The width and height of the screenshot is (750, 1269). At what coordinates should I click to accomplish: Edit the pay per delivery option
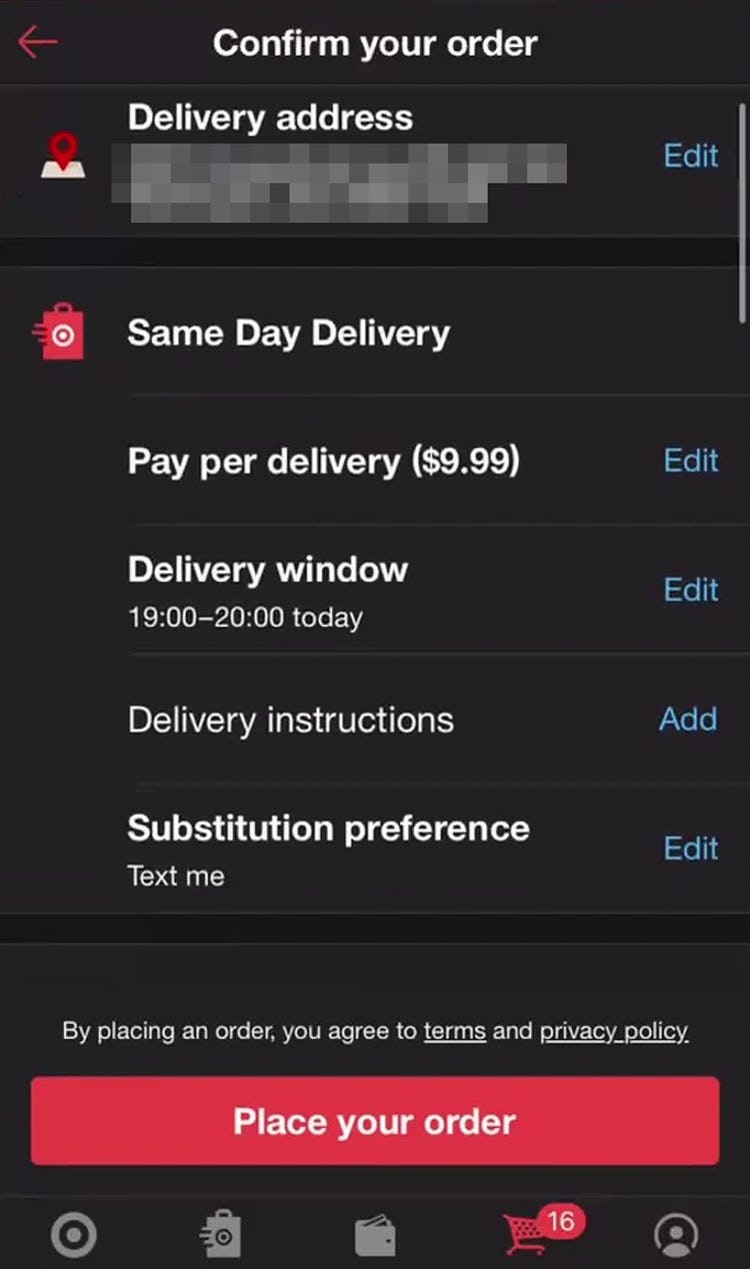coord(691,460)
